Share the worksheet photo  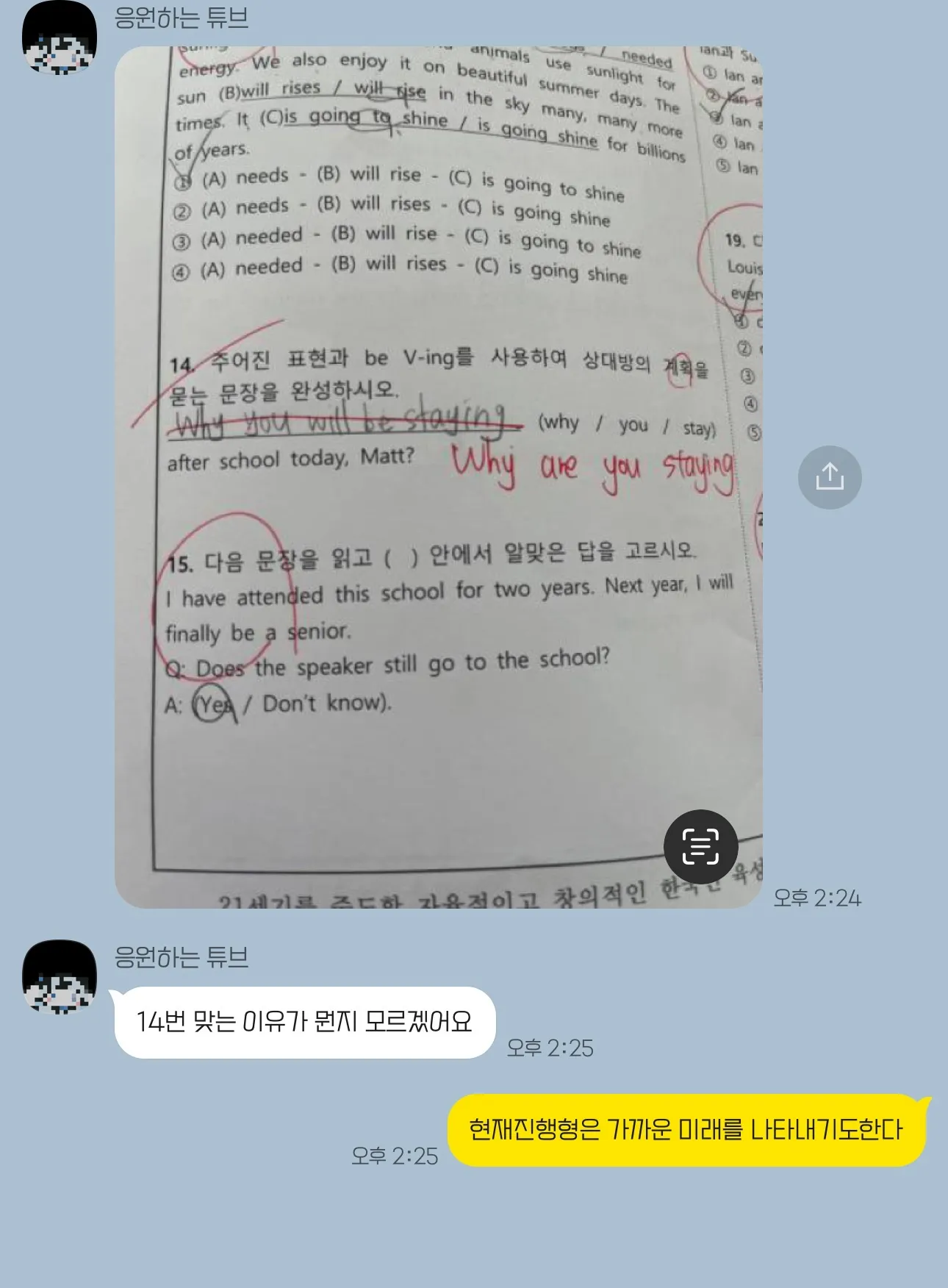pos(829,477)
